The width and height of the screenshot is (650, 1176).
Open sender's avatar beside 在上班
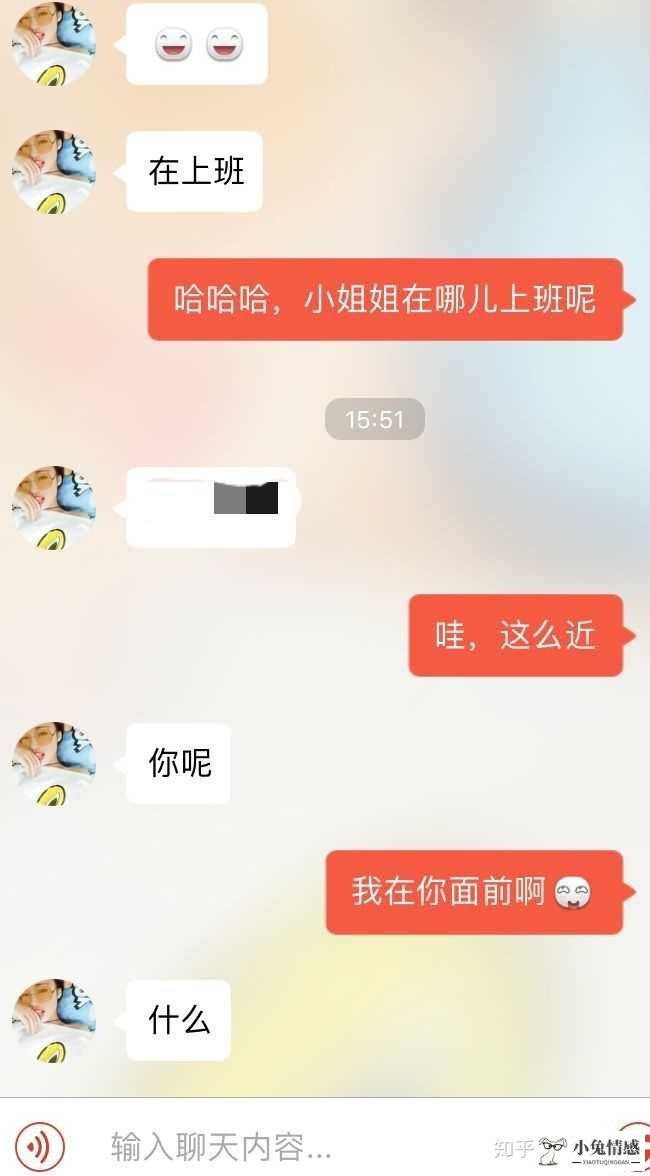click(54, 171)
